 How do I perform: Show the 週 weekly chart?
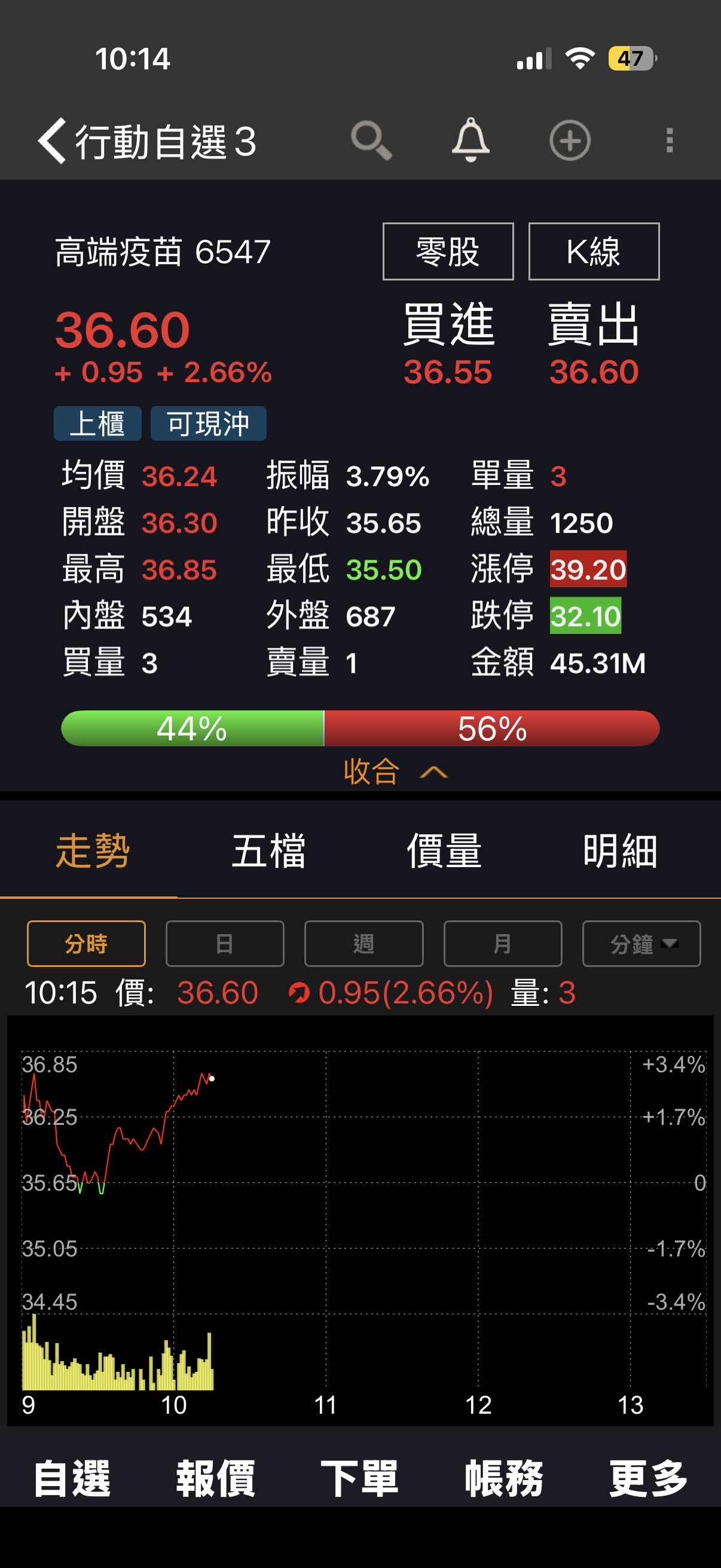(363, 944)
